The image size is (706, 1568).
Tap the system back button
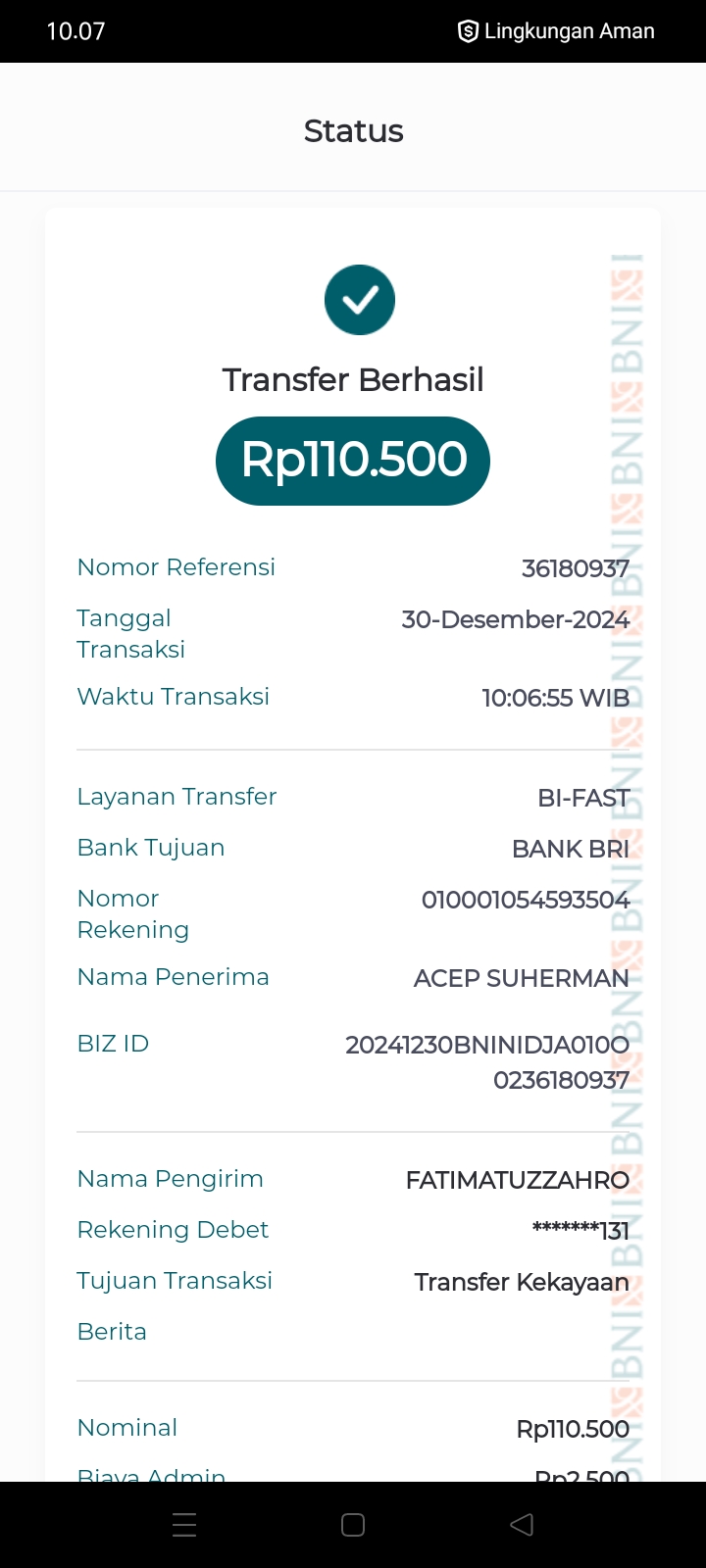[x=522, y=1525]
